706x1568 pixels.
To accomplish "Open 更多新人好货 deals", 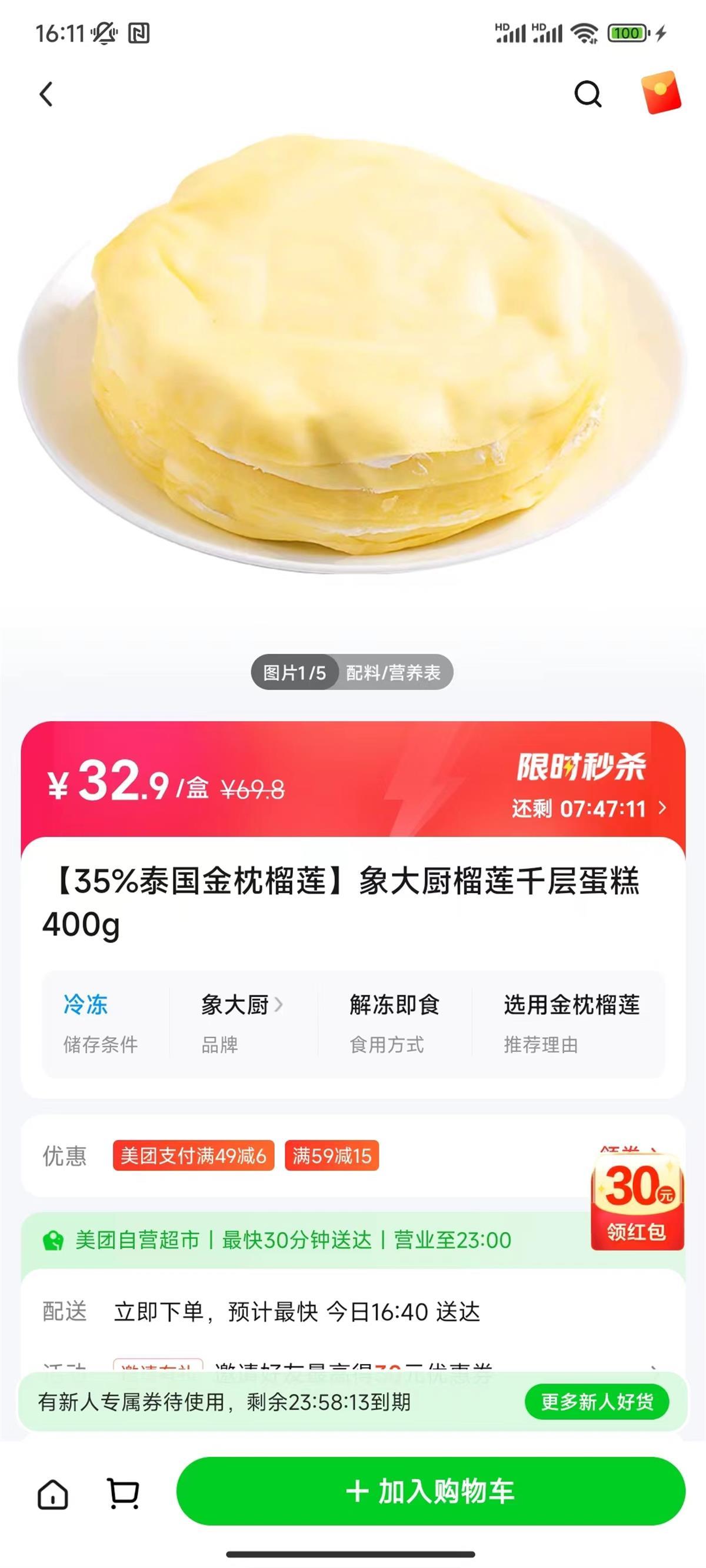I will coord(597,1402).
